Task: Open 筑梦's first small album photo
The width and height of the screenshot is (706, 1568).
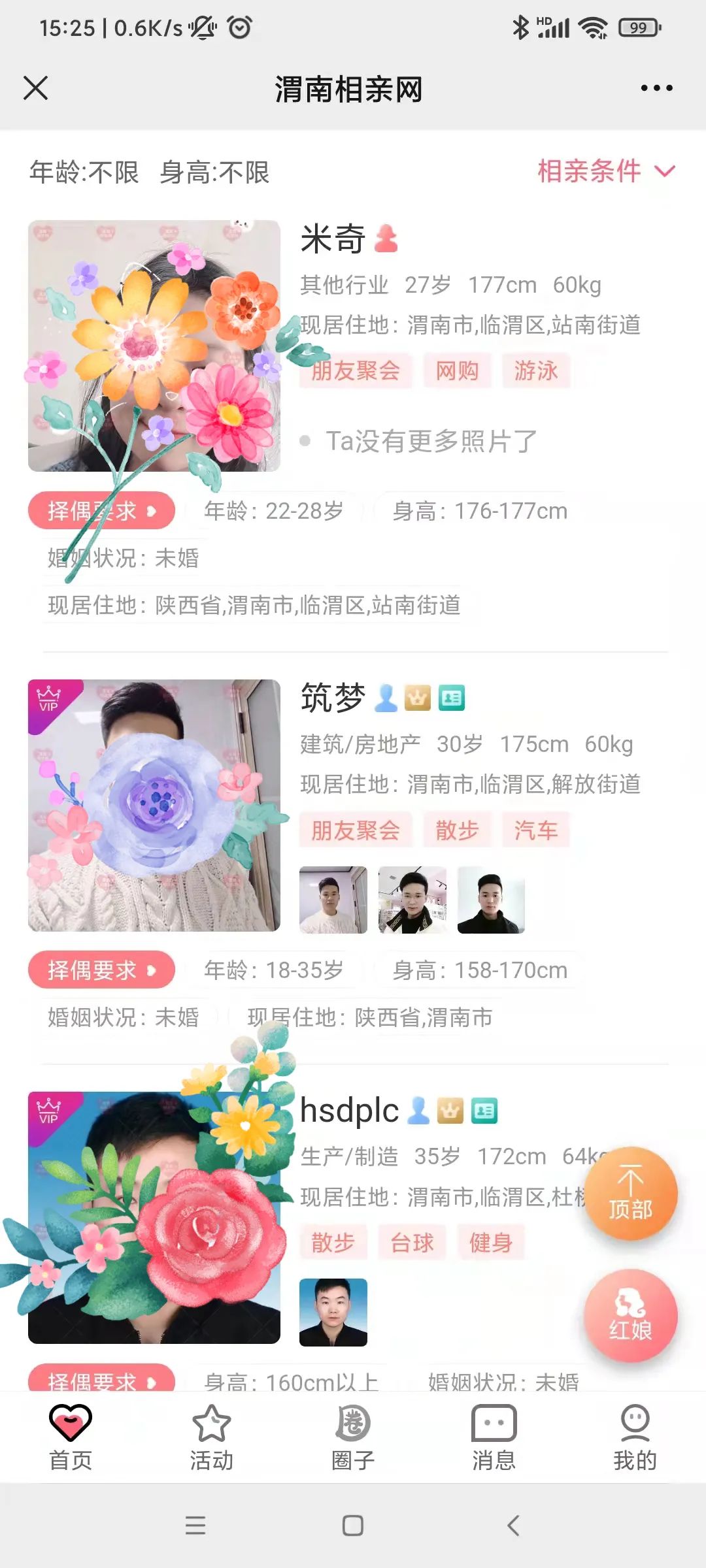Action: 333,900
